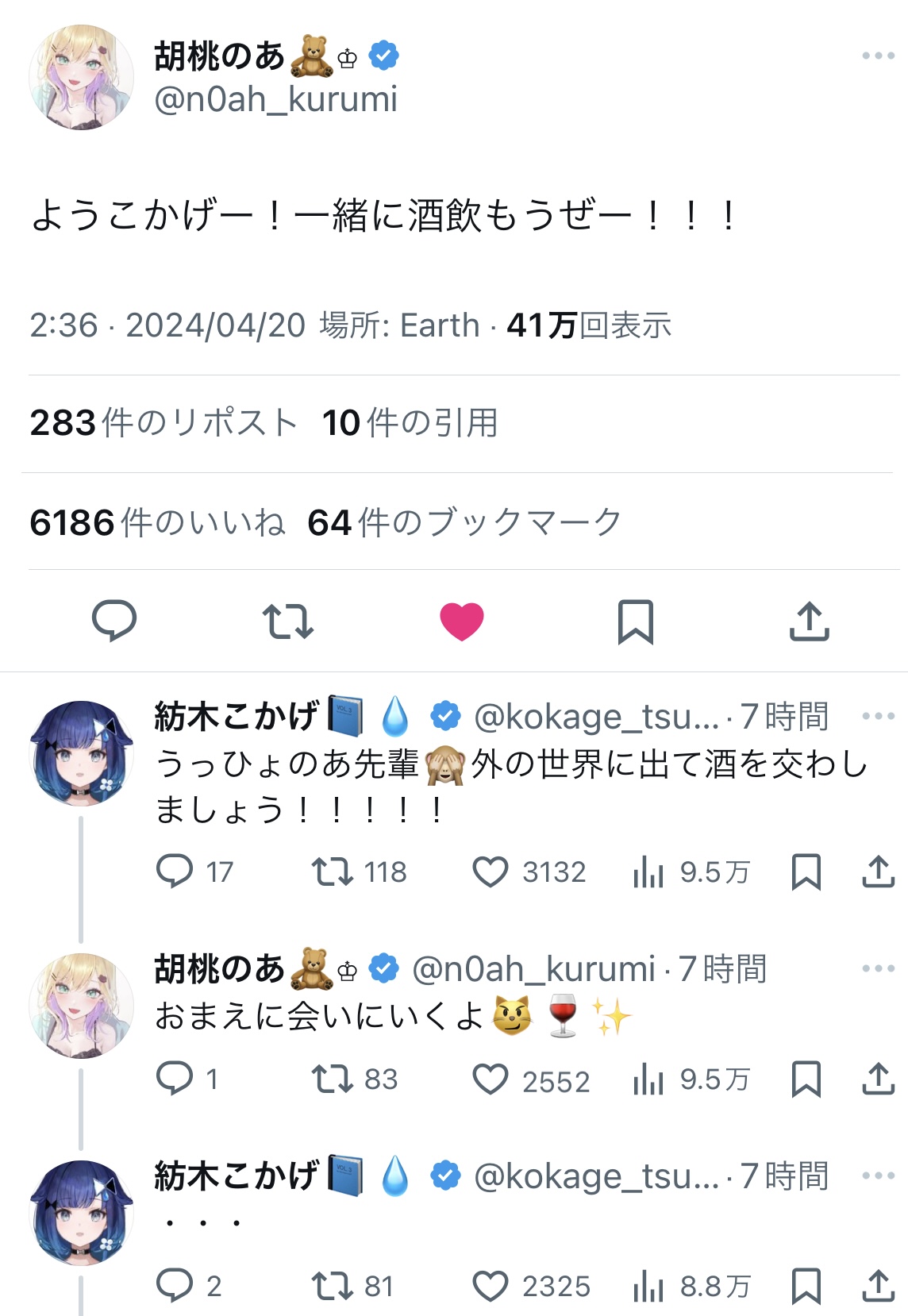Share the main post

[809, 621]
